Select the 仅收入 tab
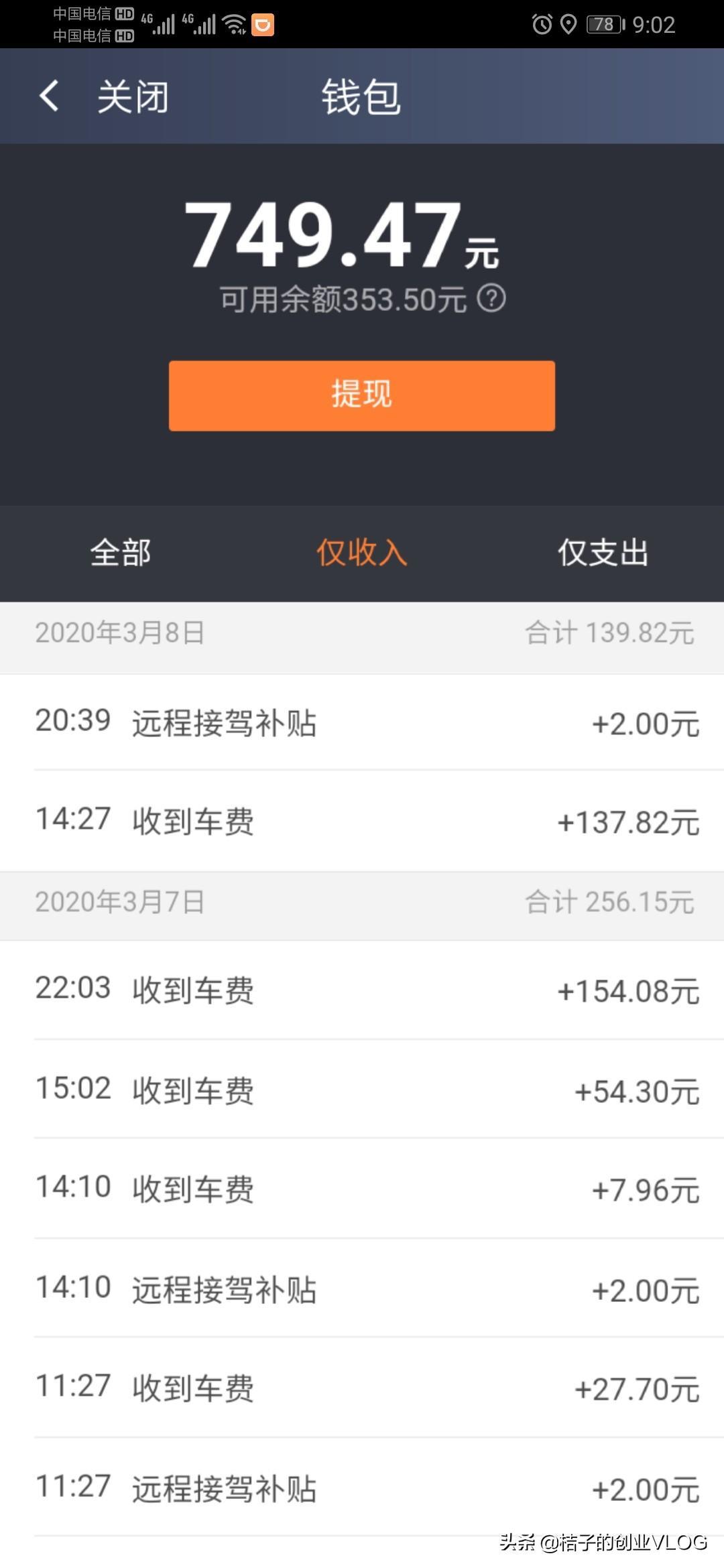724x1568 pixels. point(362,553)
